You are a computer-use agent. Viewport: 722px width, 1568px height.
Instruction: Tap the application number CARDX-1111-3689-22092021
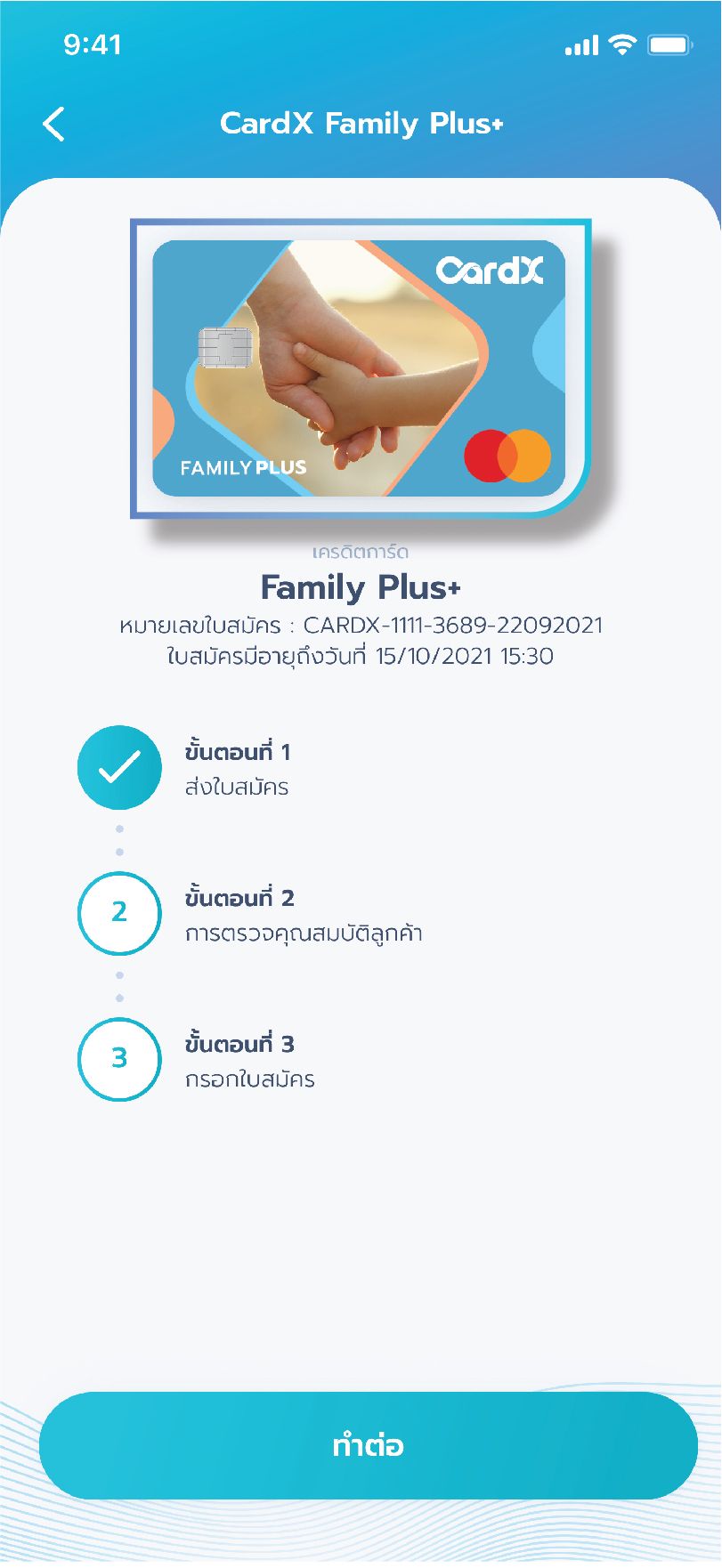click(361, 626)
